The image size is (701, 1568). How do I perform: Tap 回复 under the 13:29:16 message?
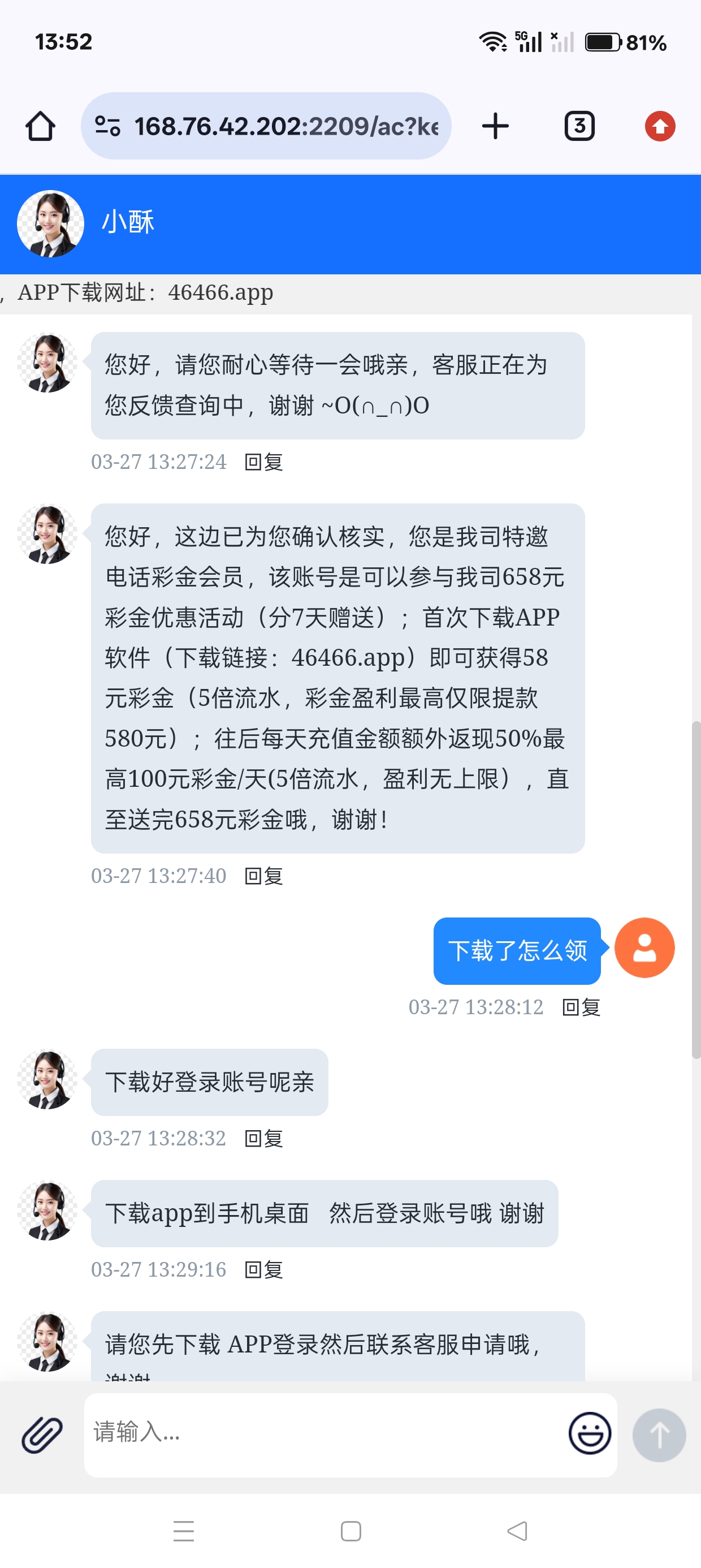tap(263, 1270)
